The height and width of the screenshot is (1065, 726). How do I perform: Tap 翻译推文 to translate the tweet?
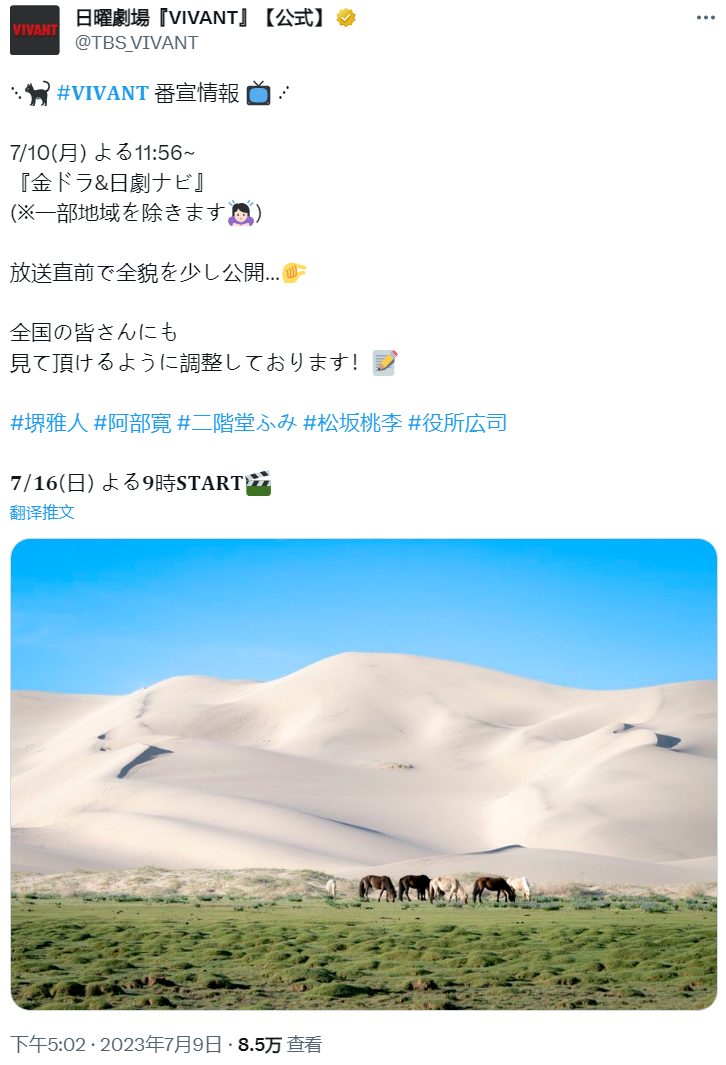pos(43,513)
